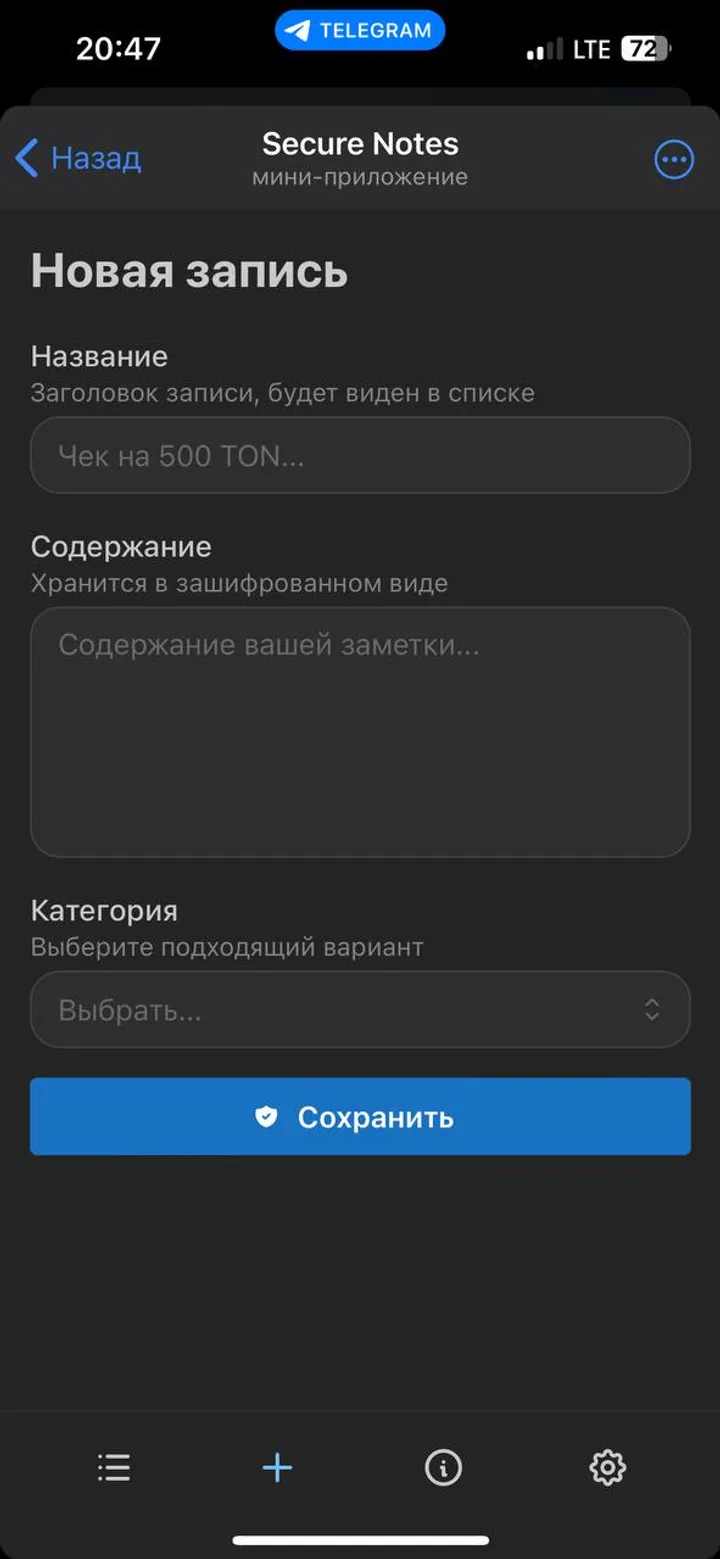
Task: Tap the back chevron arrow
Action: click(x=25, y=158)
